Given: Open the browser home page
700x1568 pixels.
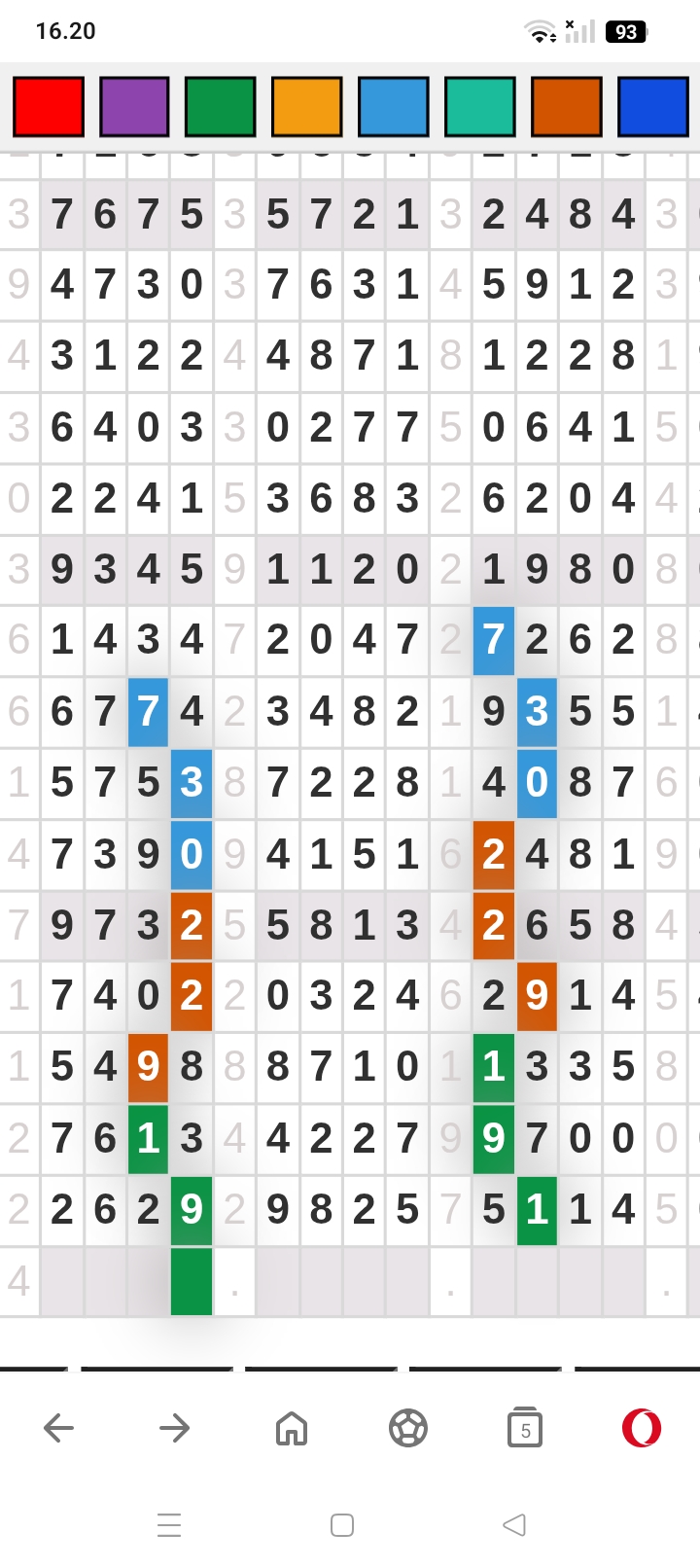Looking at the screenshot, I should point(292,1428).
